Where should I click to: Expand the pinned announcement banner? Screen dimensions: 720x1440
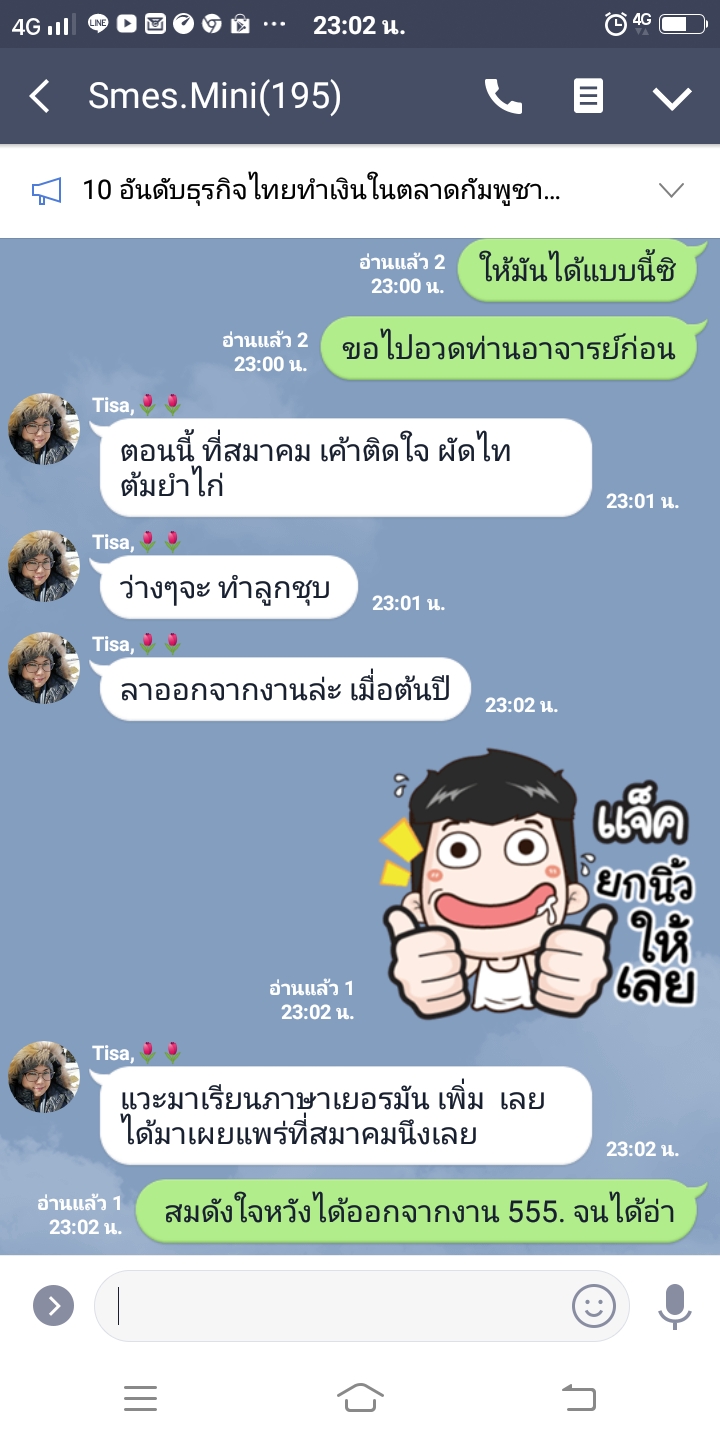click(670, 190)
